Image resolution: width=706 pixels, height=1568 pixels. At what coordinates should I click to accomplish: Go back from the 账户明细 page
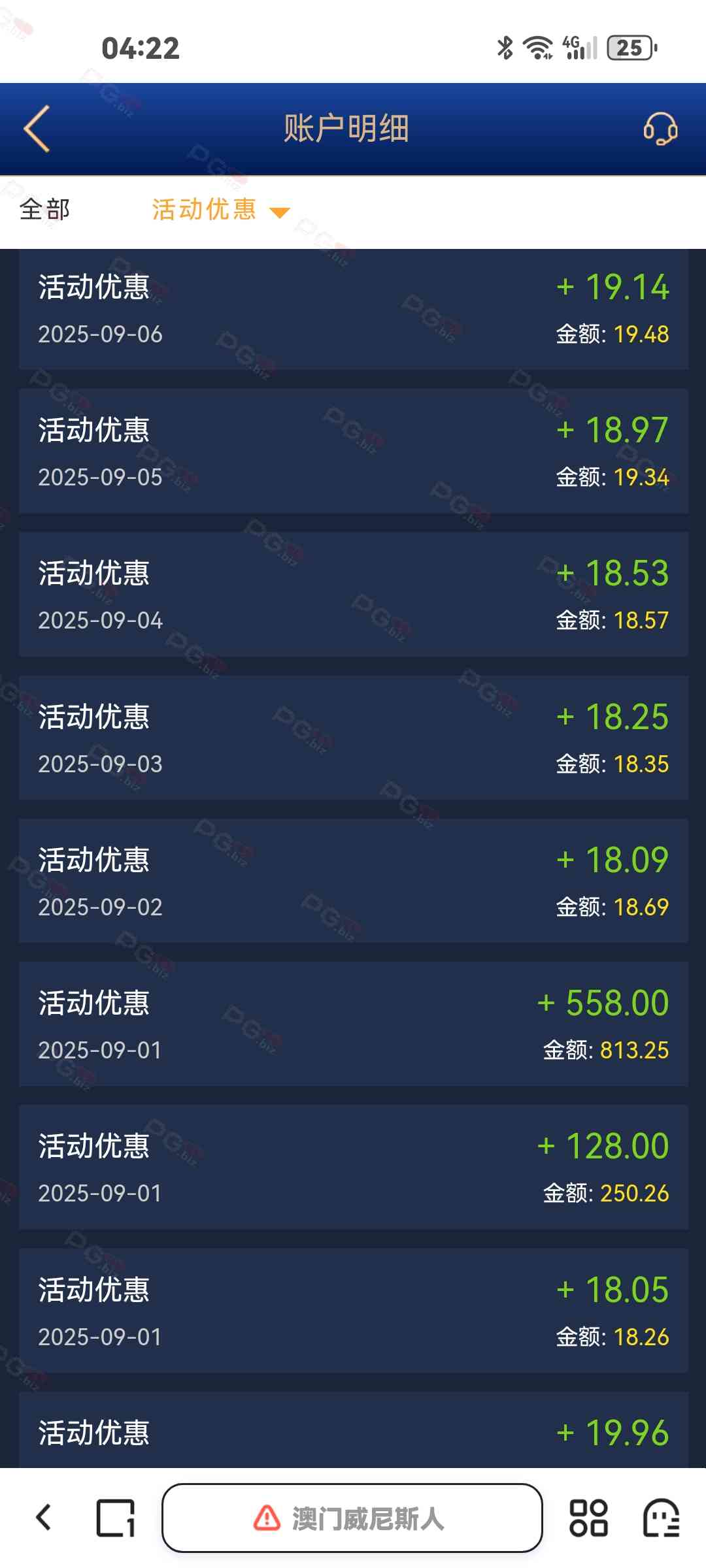37,129
